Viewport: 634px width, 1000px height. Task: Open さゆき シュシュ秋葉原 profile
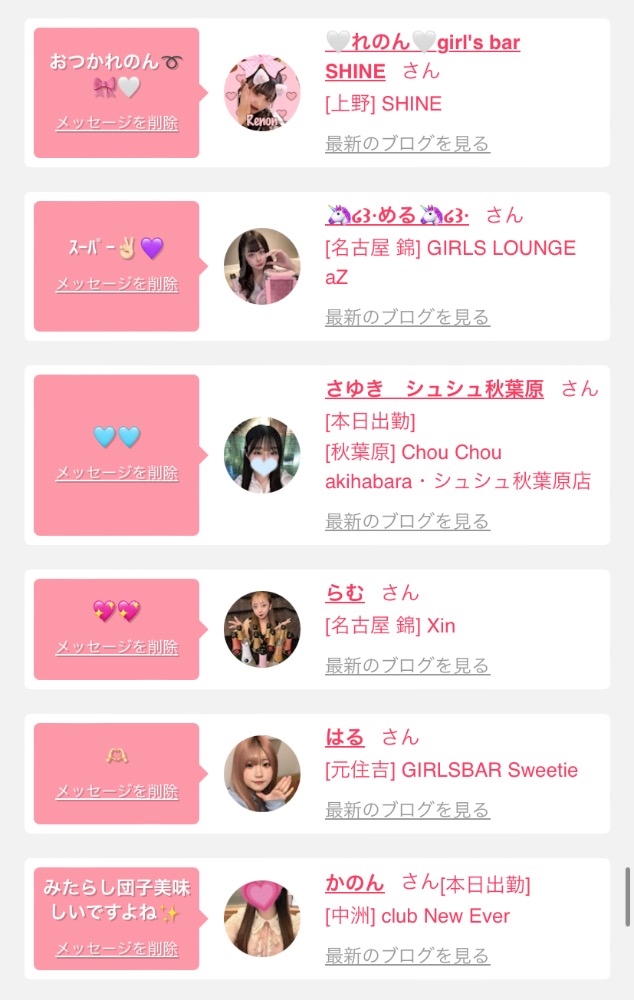click(434, 388)
